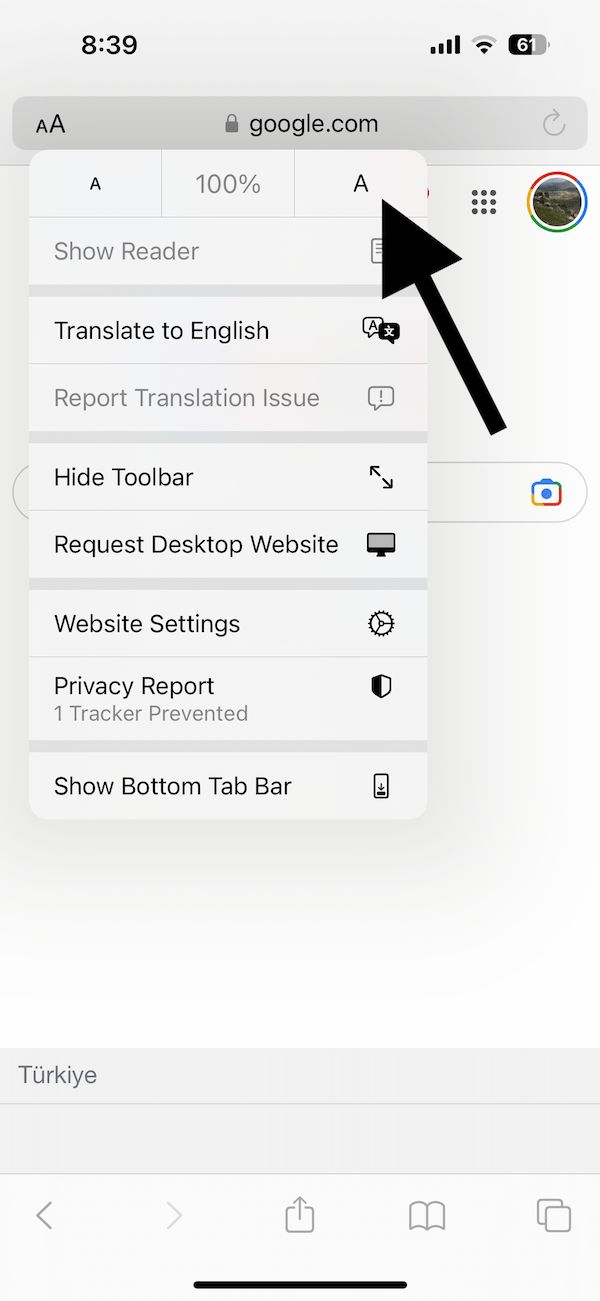Tap the large A to increase text size
This screenshot has width=600, height=1301.
pos(361,184)
